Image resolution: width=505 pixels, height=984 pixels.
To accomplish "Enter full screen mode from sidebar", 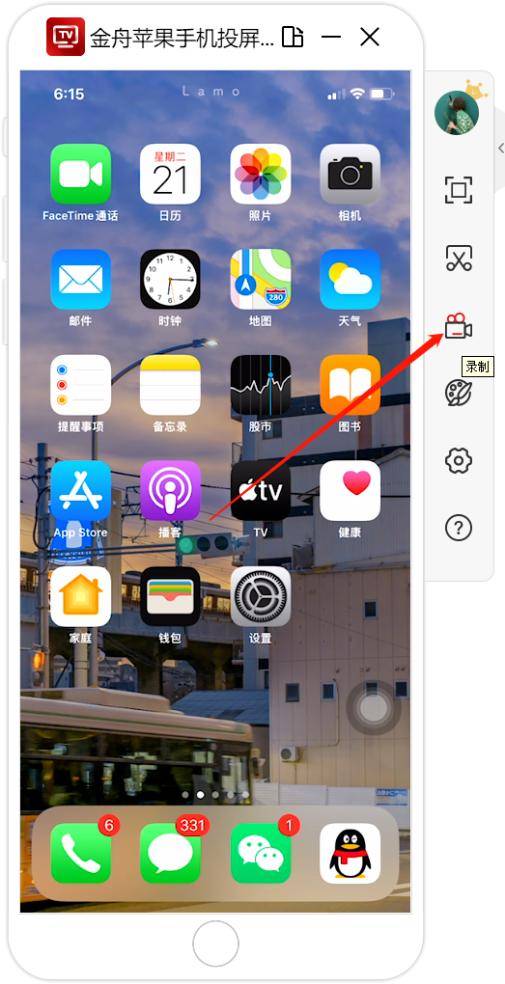I will pos(459,190).
